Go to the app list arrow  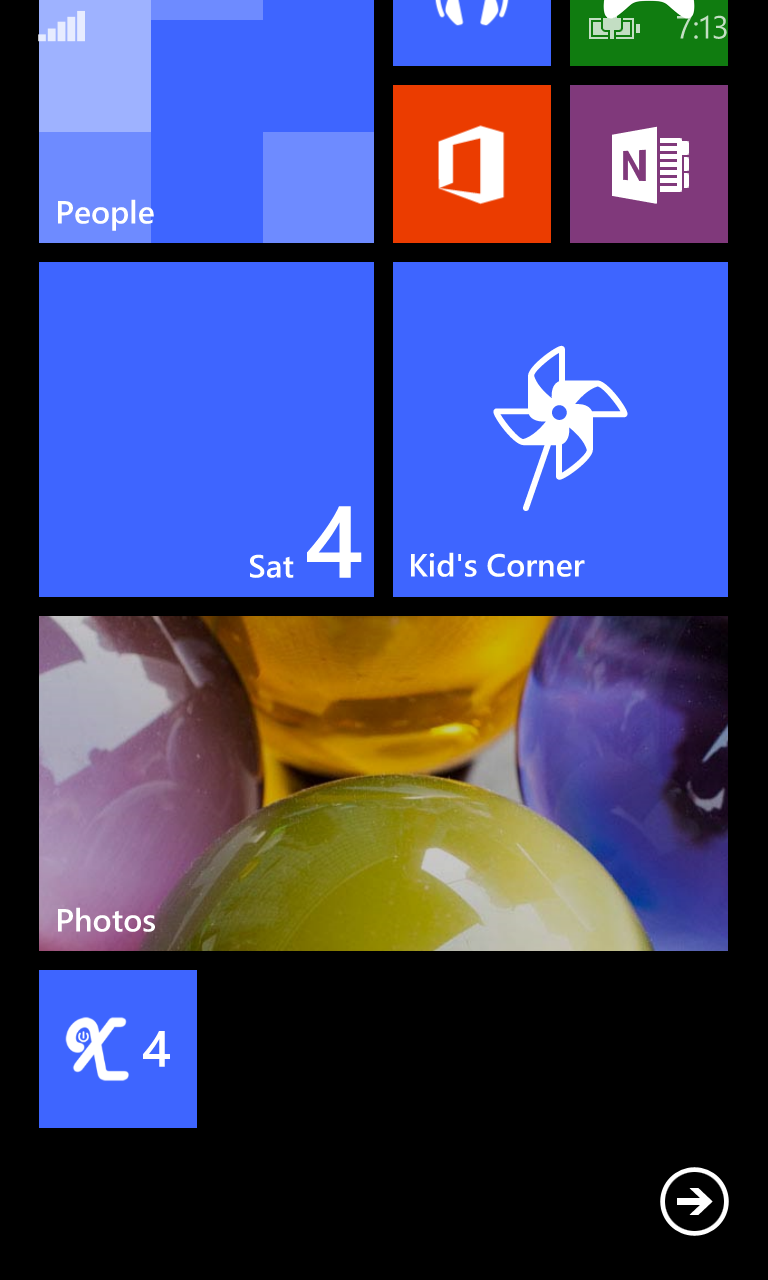point(694,1201)
